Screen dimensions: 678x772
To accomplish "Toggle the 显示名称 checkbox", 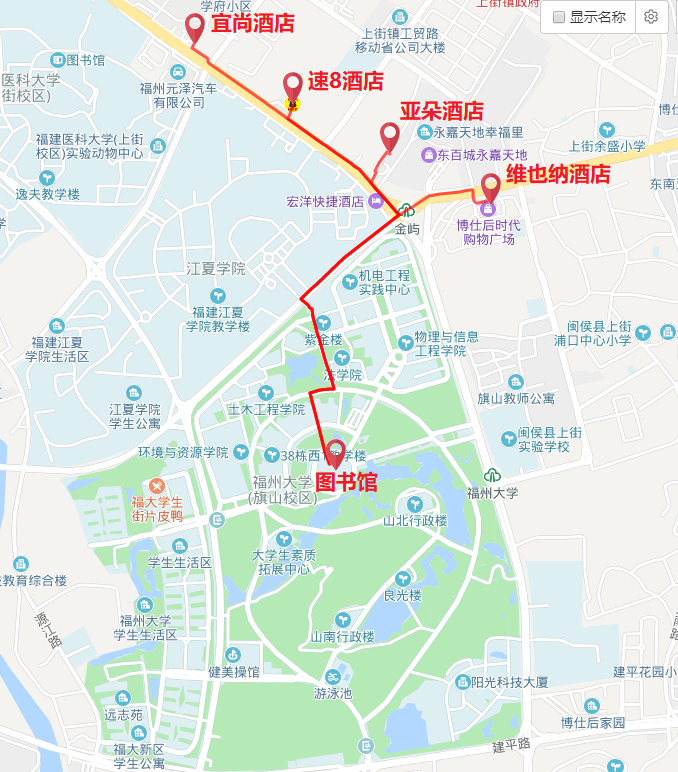I will [x=559, y=17].
